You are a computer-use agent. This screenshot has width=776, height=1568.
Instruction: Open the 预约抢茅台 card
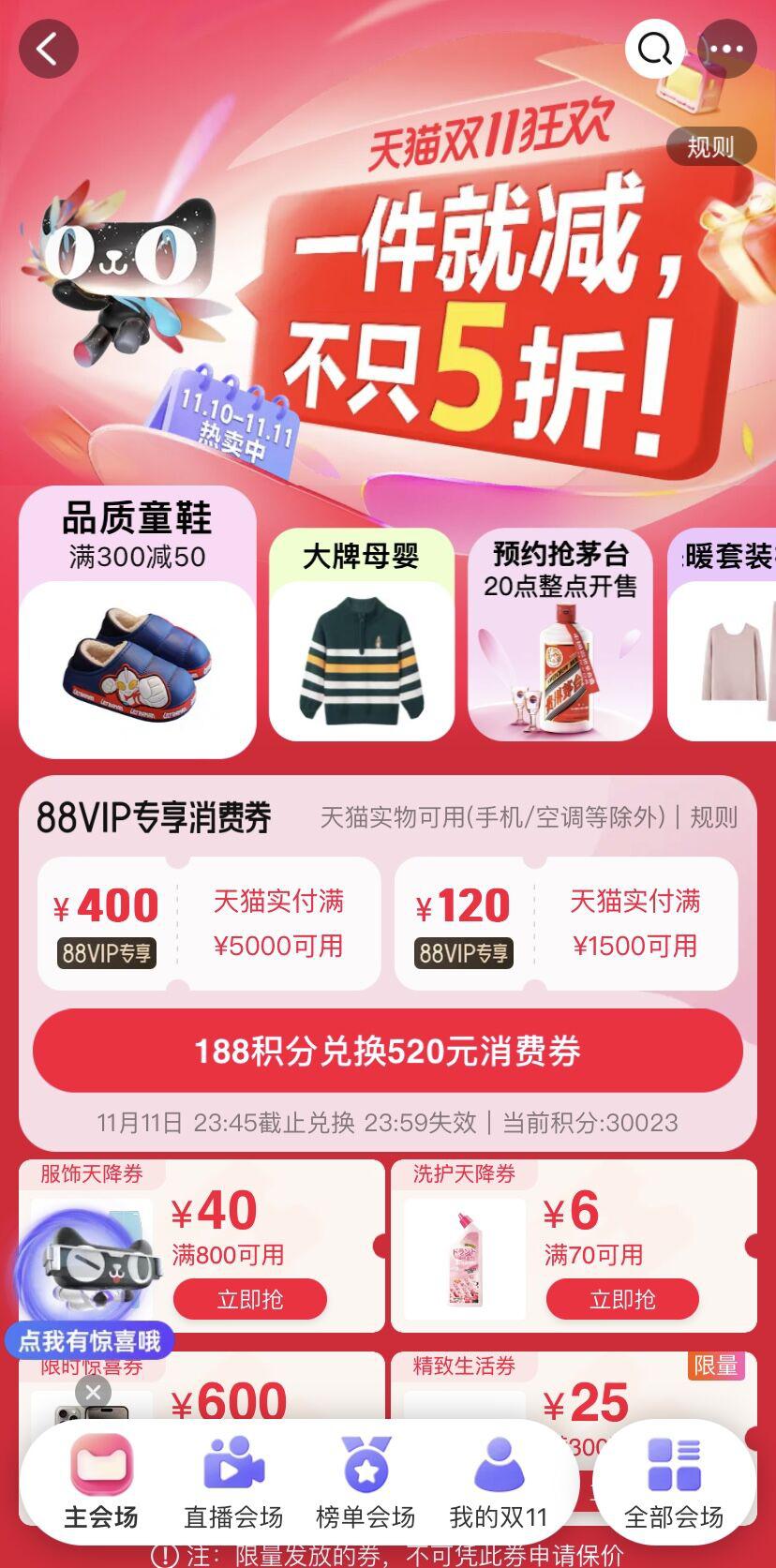[x=560, y=635]
